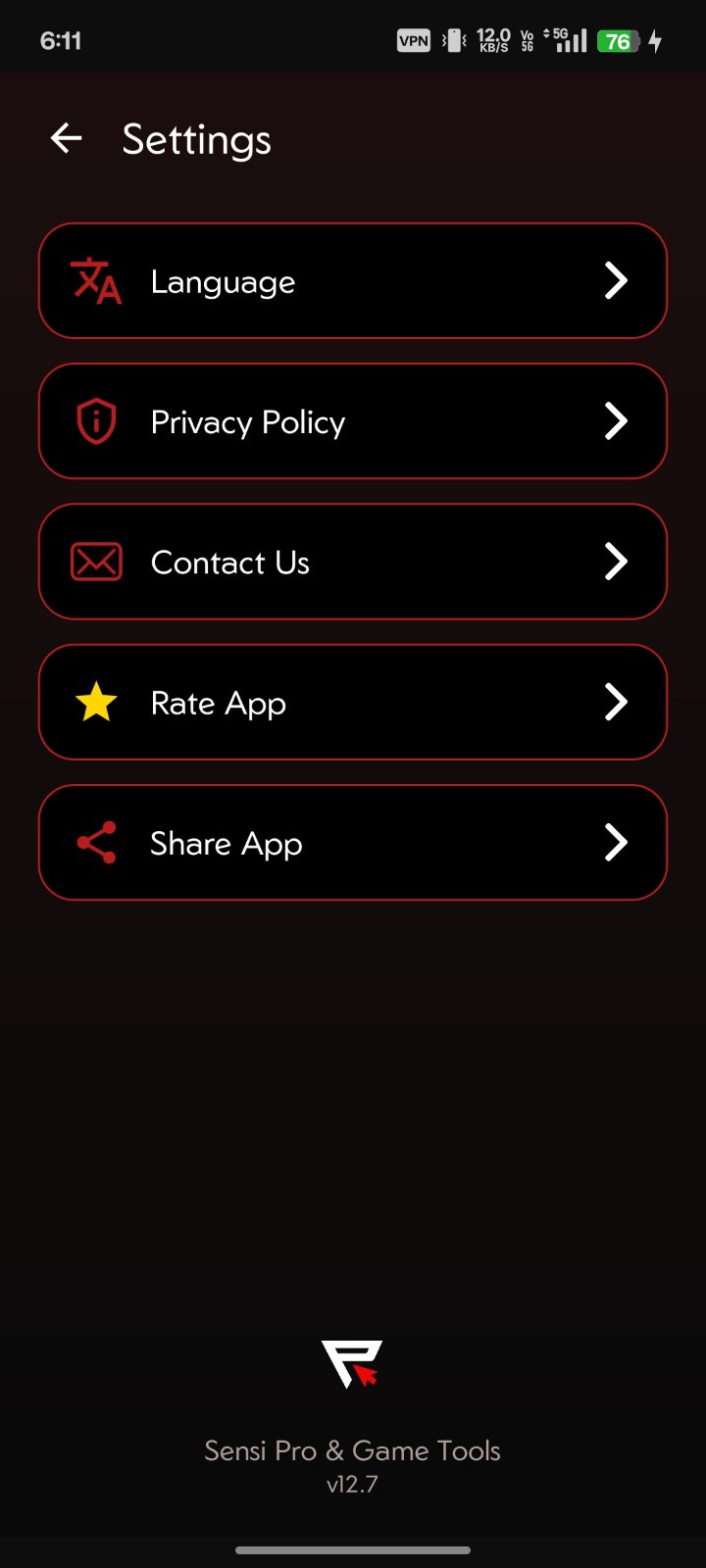Select Rate App
The width and height of the screenshot is (706, 1568).
pos(353,702)
